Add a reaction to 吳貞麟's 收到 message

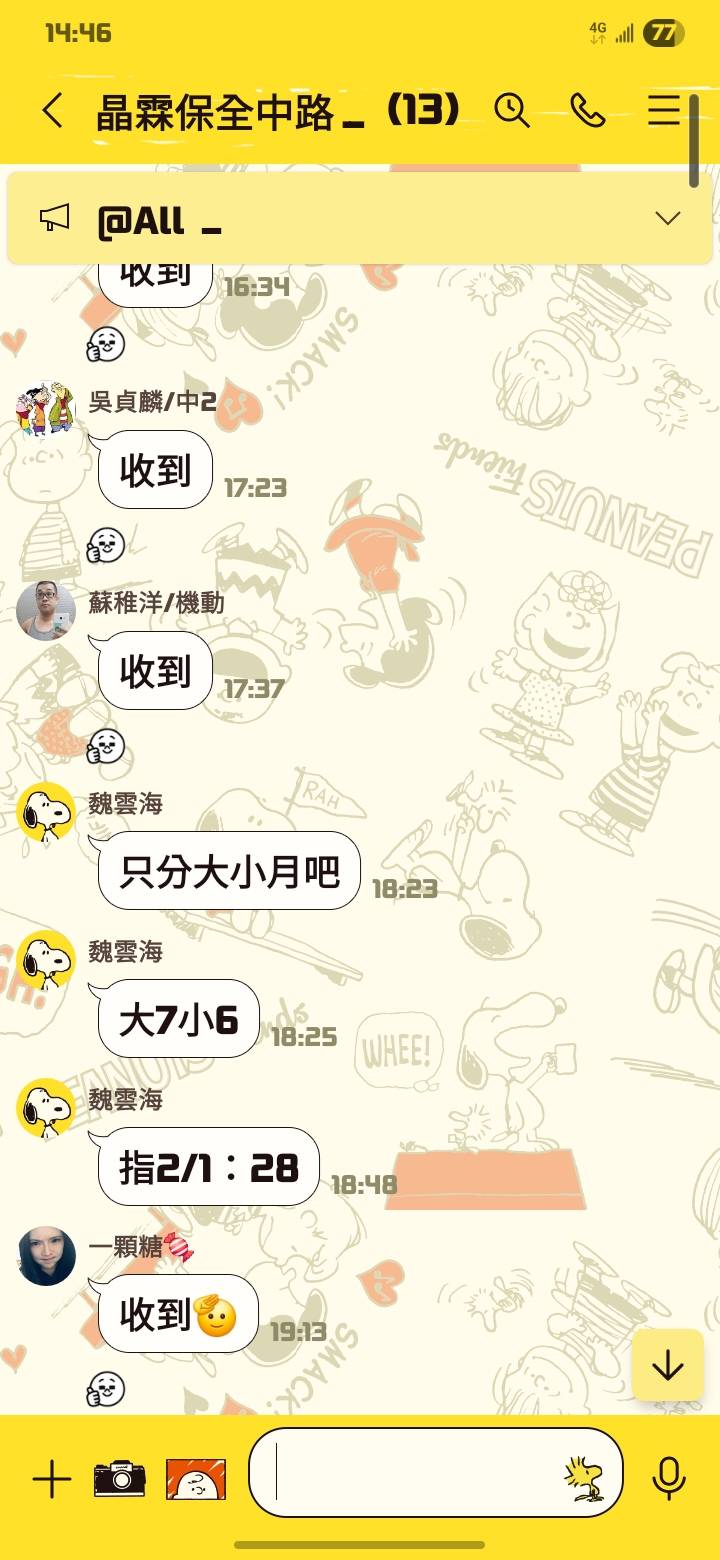pyautogui.click(x=105, y=546)
